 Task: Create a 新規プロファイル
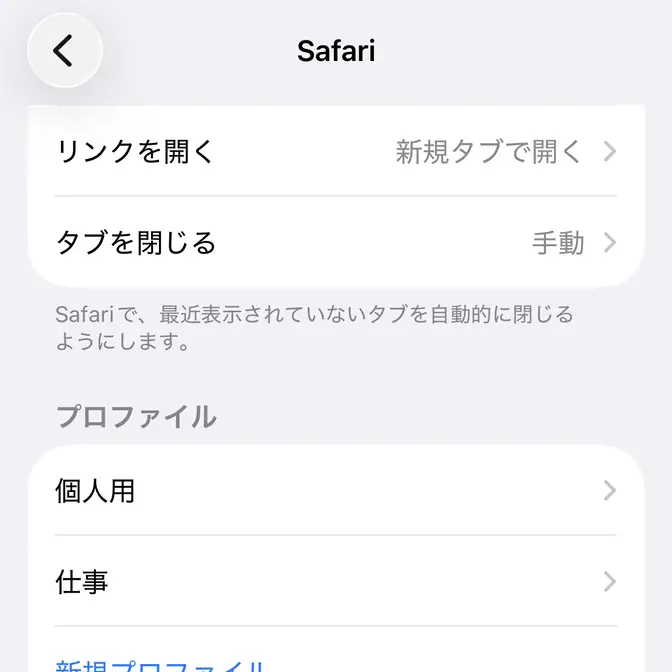(x=162, y=664)
